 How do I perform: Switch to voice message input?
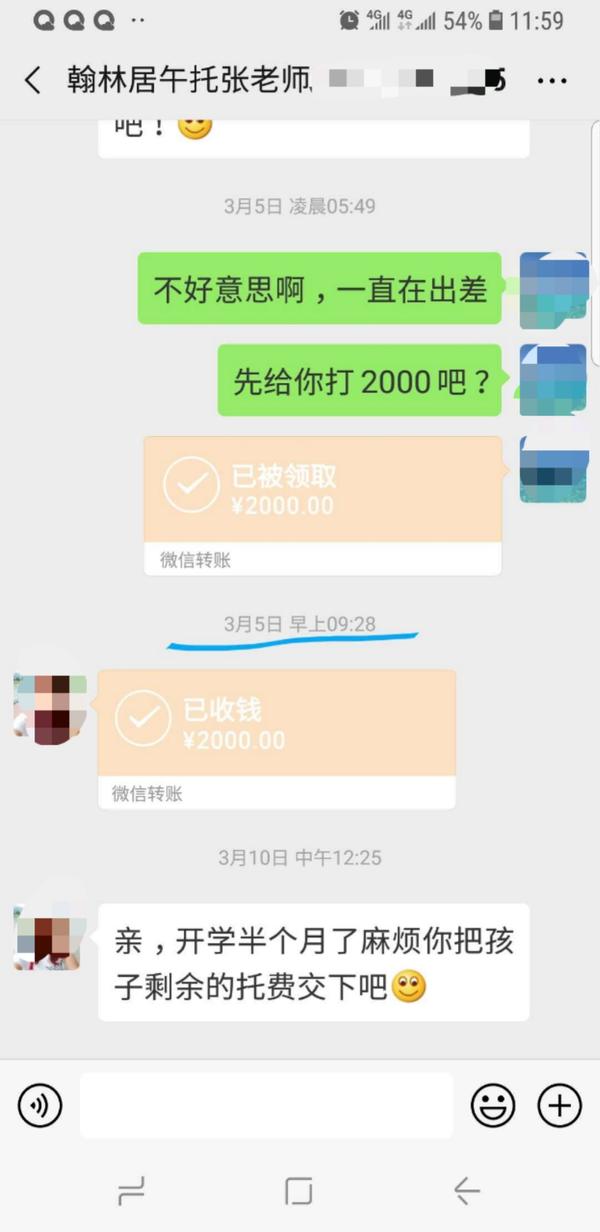click(40, 1105)
